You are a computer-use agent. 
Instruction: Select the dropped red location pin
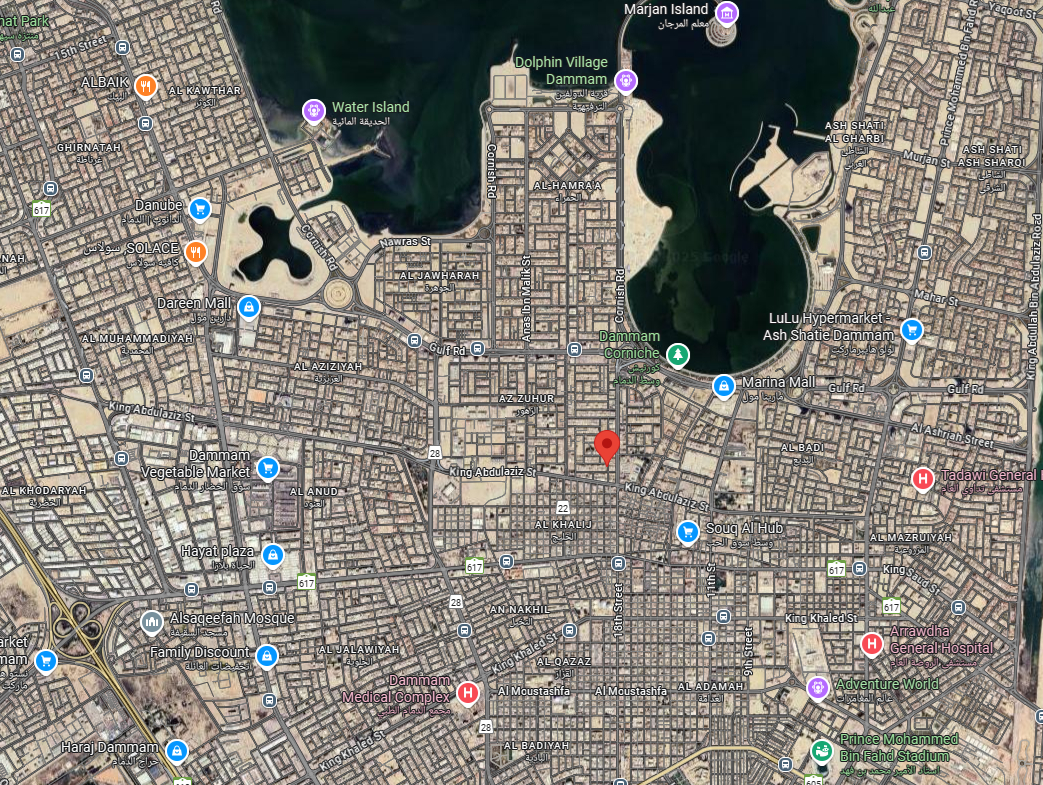[607, 447]
